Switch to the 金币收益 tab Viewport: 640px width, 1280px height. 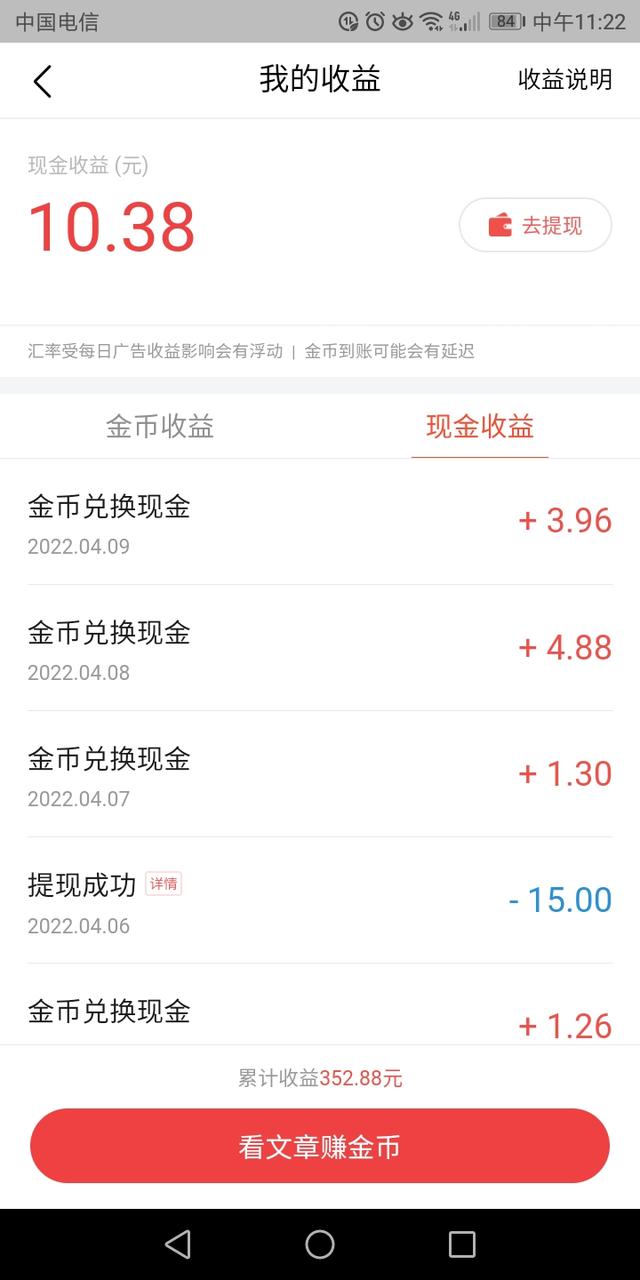[160, 427]
